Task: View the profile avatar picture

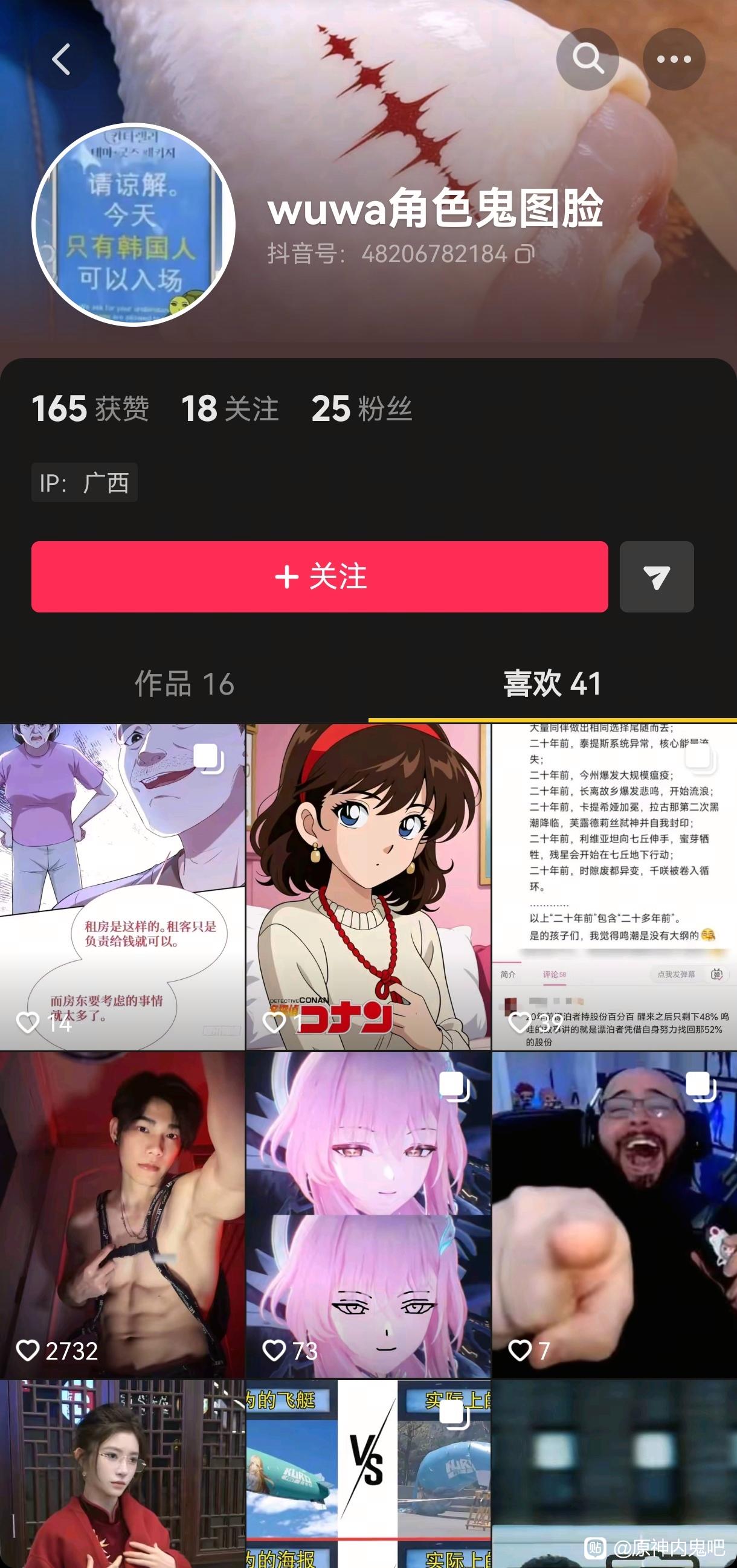Action: (x=134, y=225)
